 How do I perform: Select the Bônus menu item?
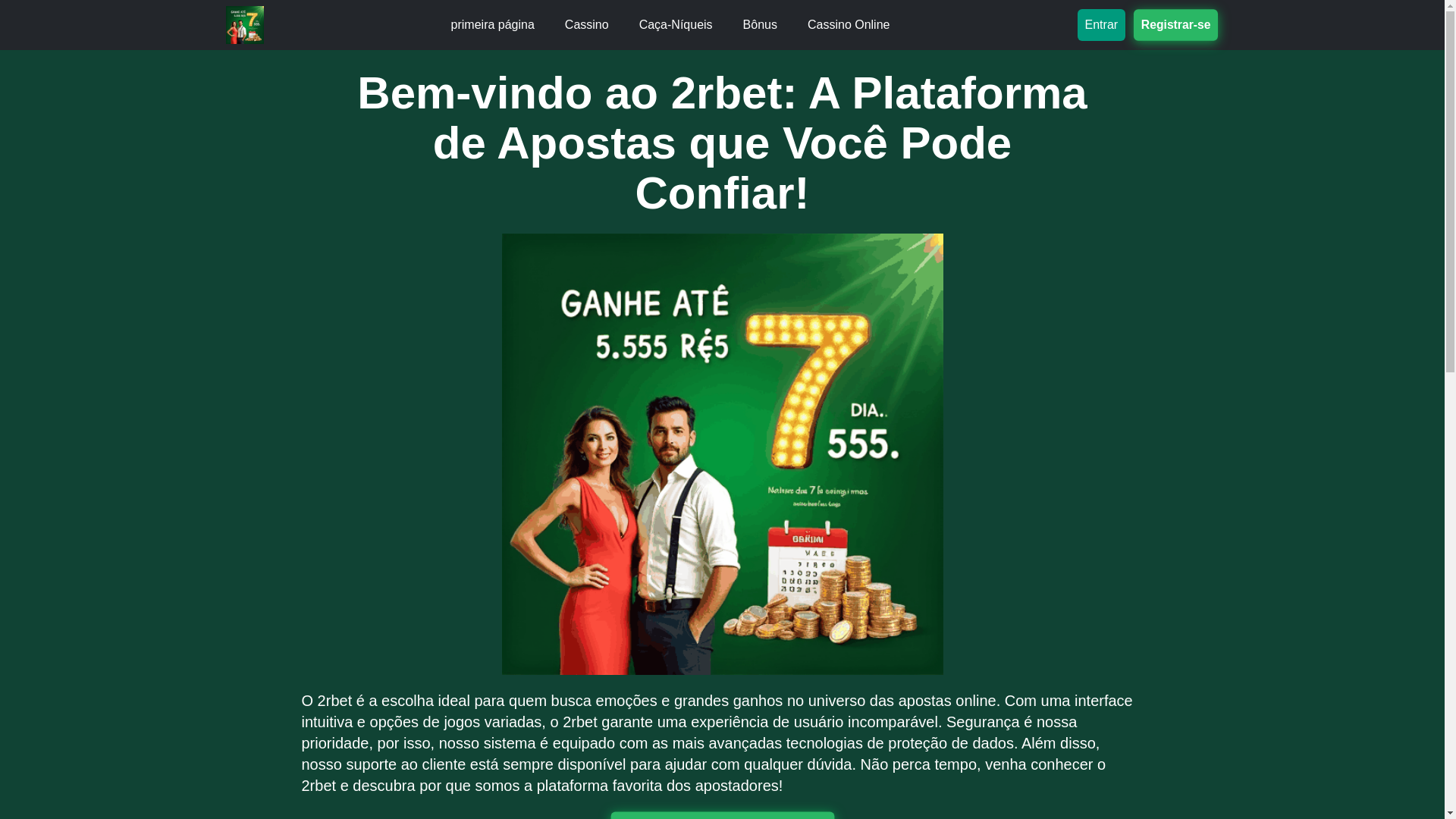(759, 25)
